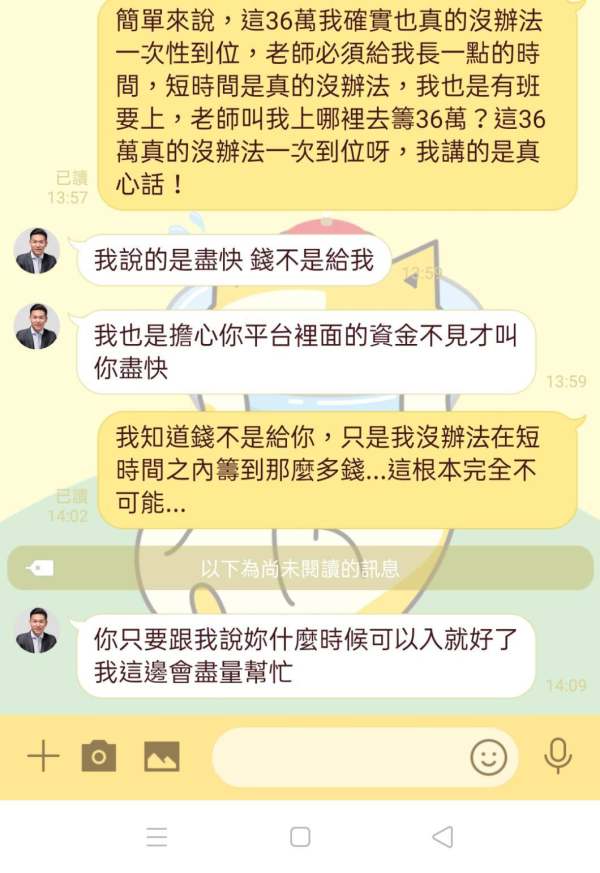Open the plus attachment menu
This screenshot has height=873, width=600.
pyautogui.click(x=43, y=757)
